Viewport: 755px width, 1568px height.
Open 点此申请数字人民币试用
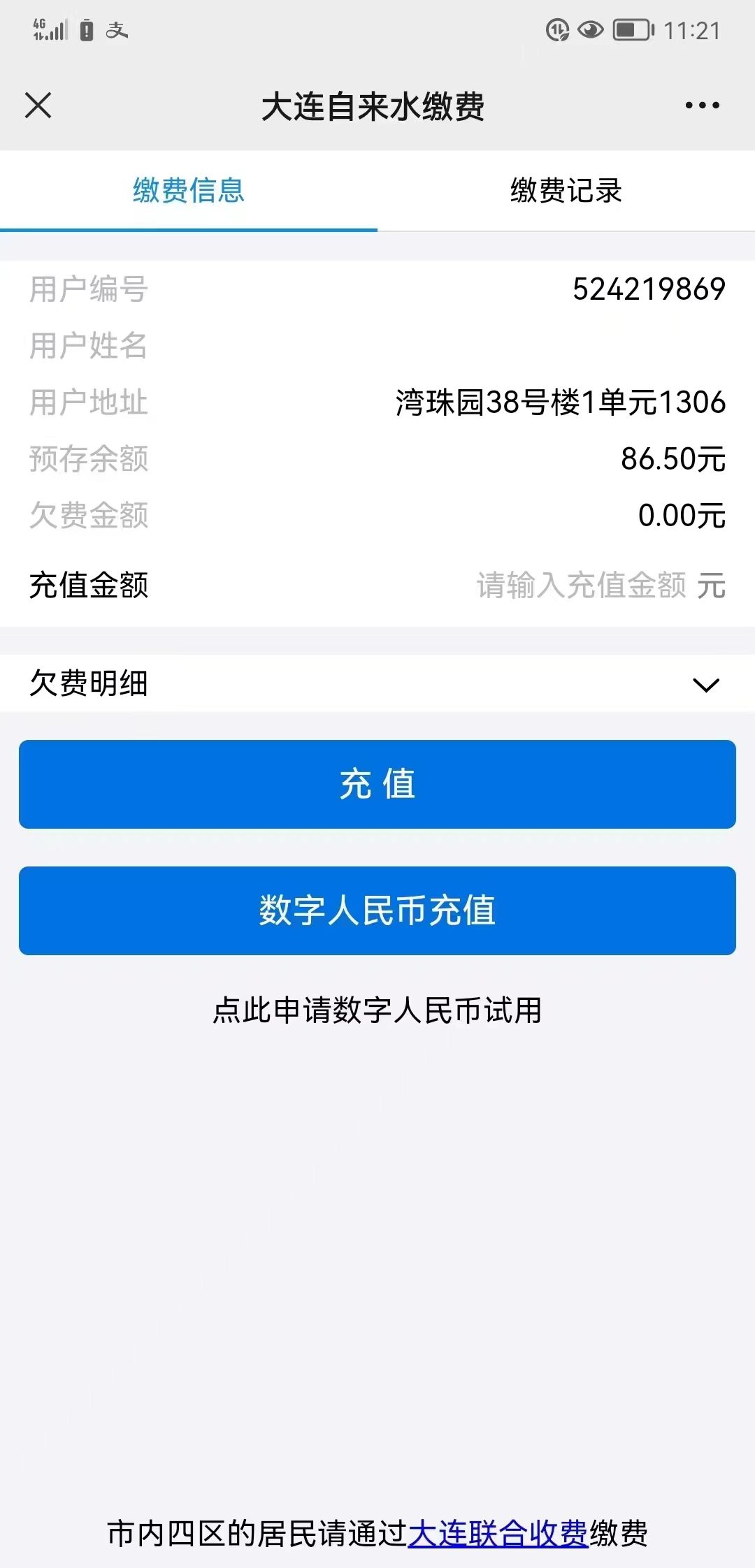[377, 1010]
